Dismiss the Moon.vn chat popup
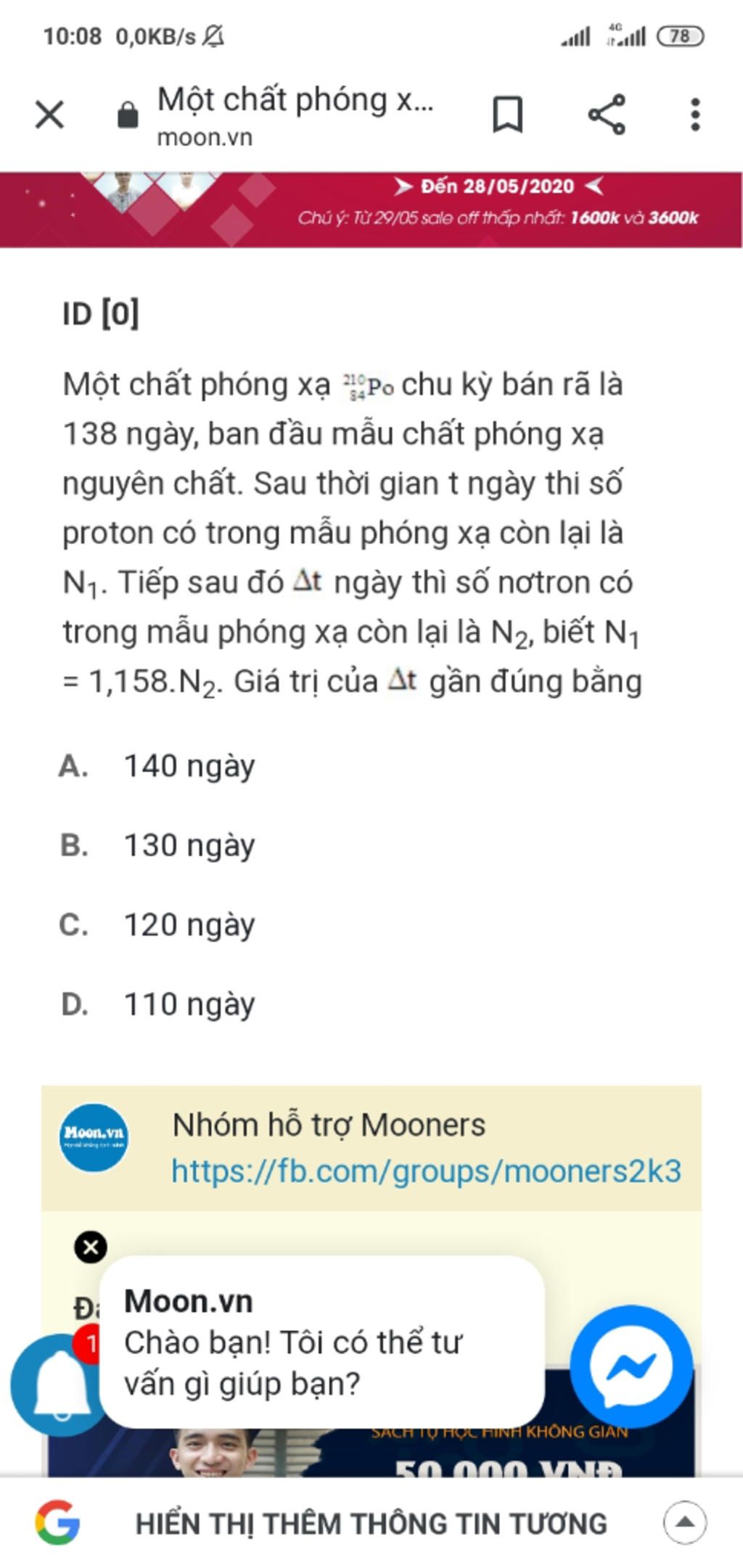Image resolution: width=743 pixels, height=1568 pixels. point(91,1247)
